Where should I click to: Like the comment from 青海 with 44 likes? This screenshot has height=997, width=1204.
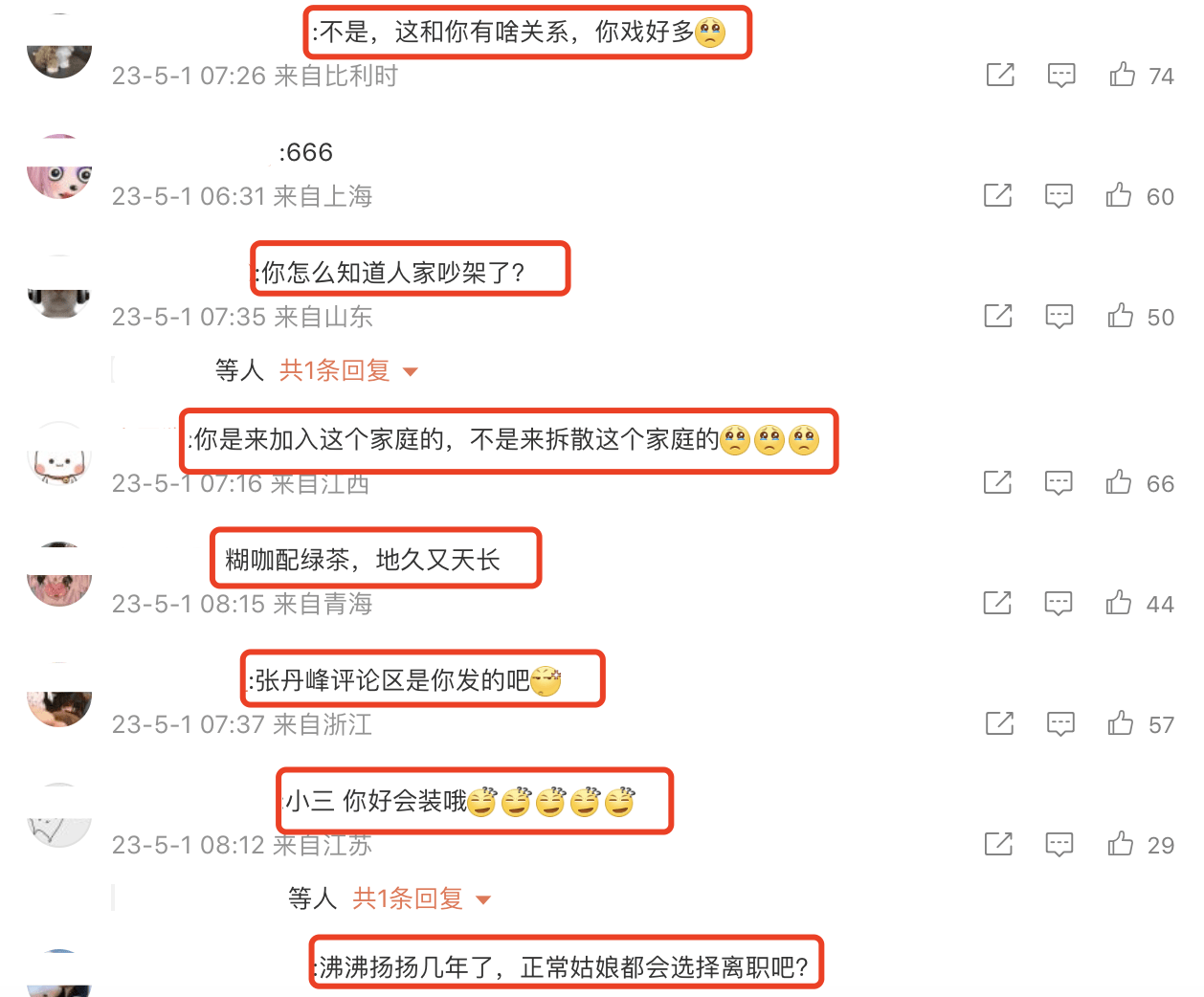(1119, 603)
